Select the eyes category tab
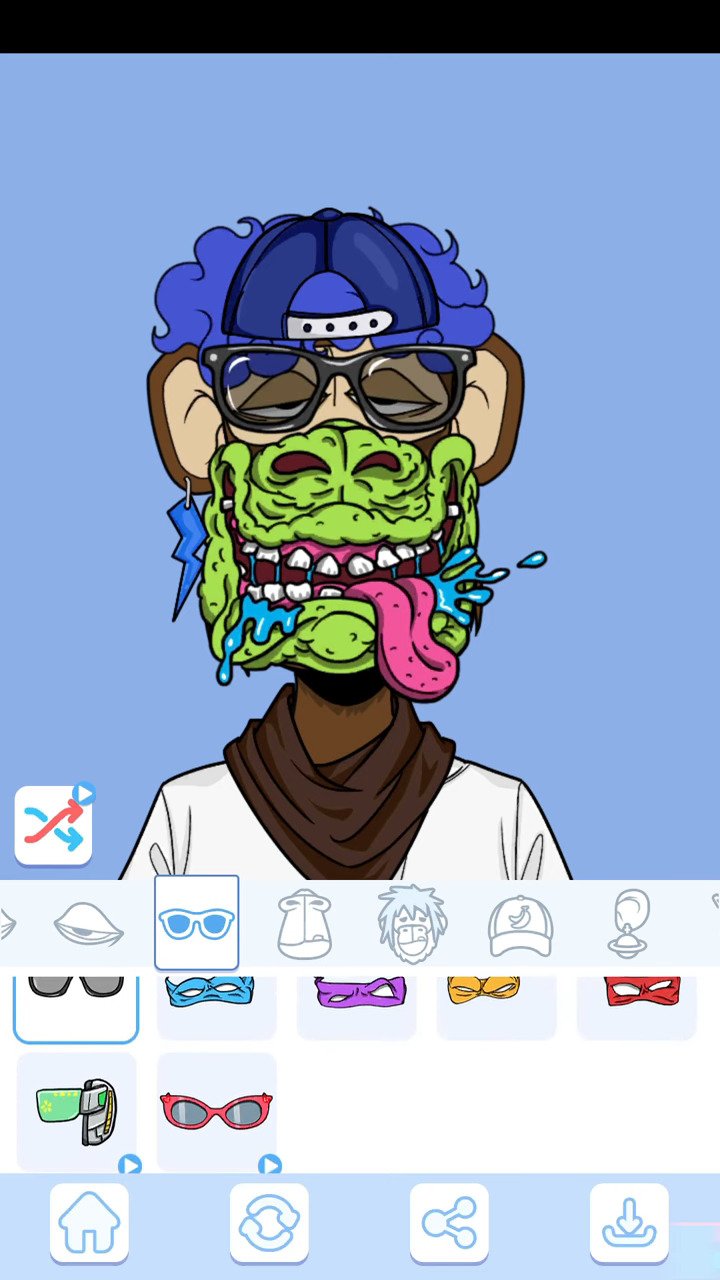This screenshot has width=720, height=1280. point(88,924)
